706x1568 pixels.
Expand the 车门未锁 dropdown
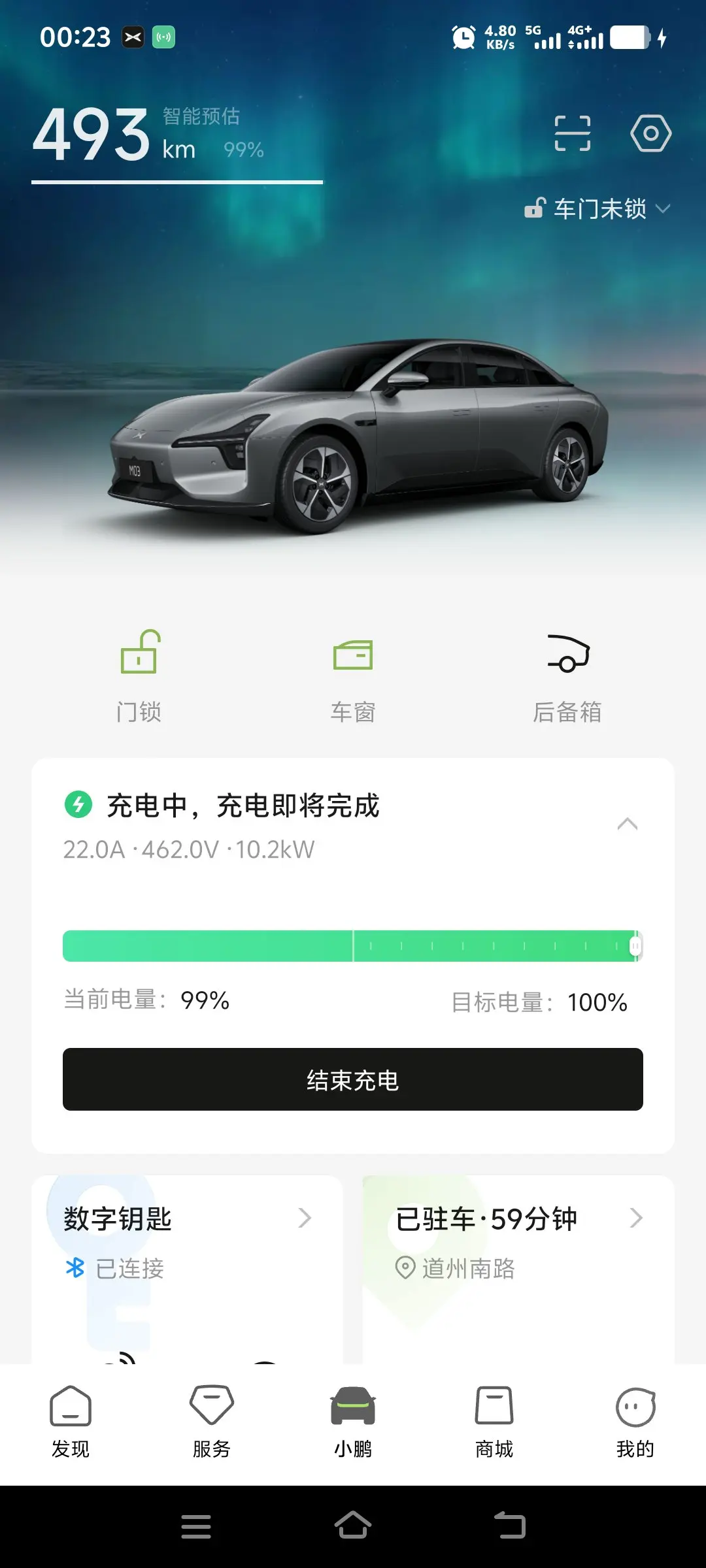point(597,209)
